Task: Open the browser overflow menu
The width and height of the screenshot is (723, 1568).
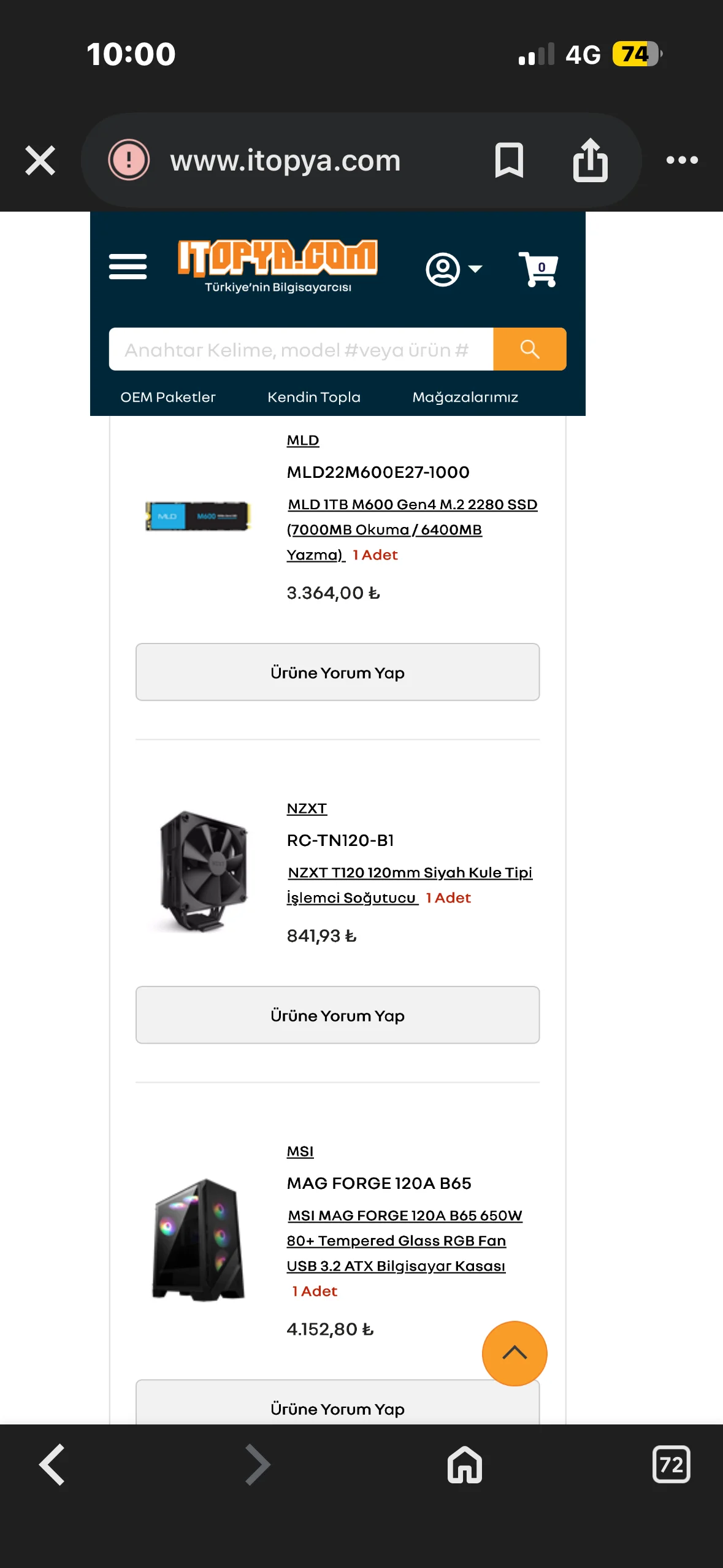Action: [x=682, y=161]
